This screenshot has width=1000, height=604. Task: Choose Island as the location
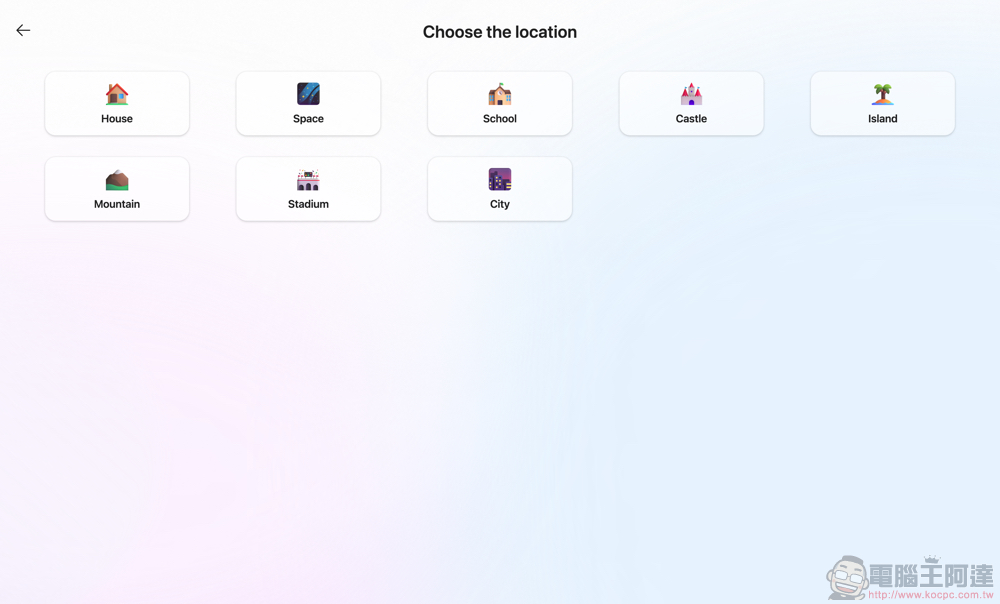point(882,104)
